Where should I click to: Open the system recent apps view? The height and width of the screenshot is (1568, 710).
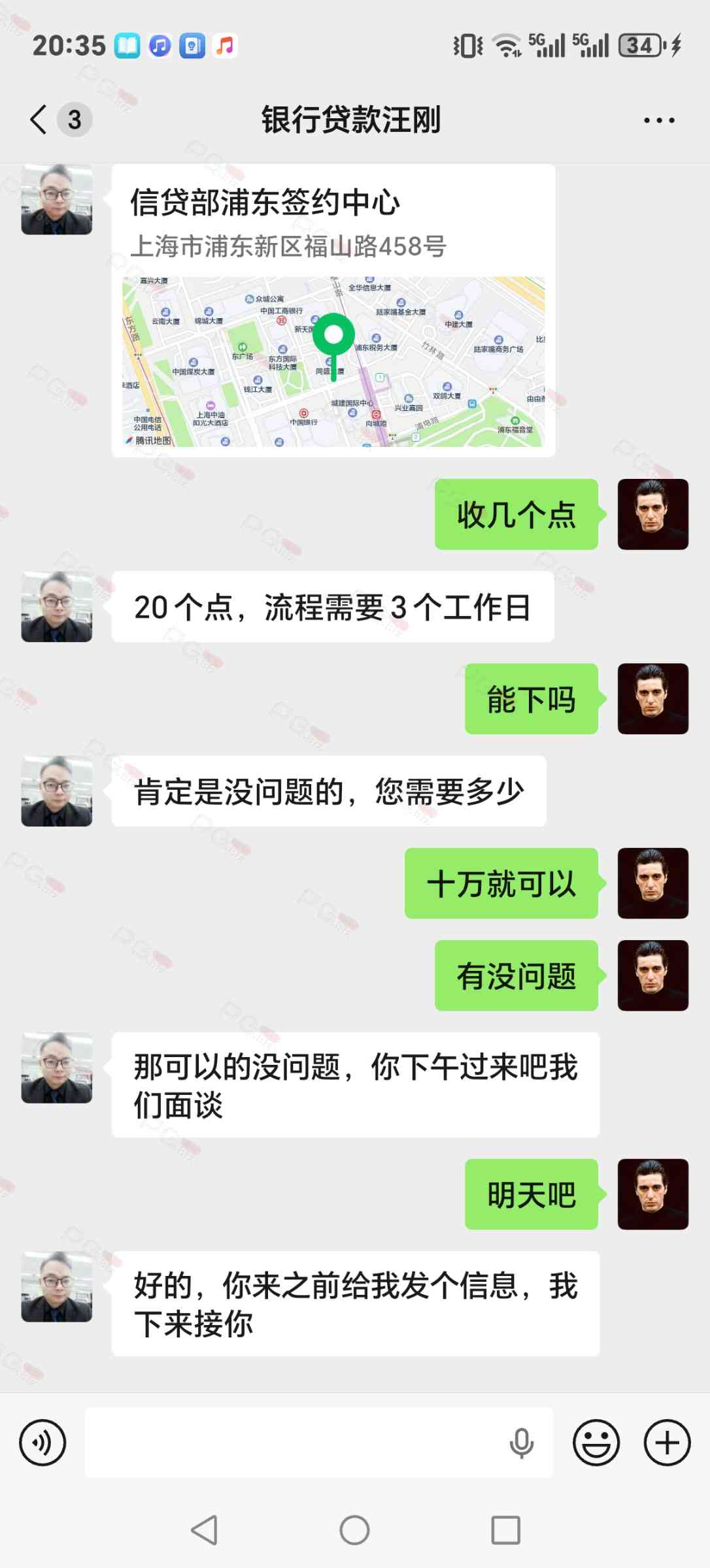505,1529
